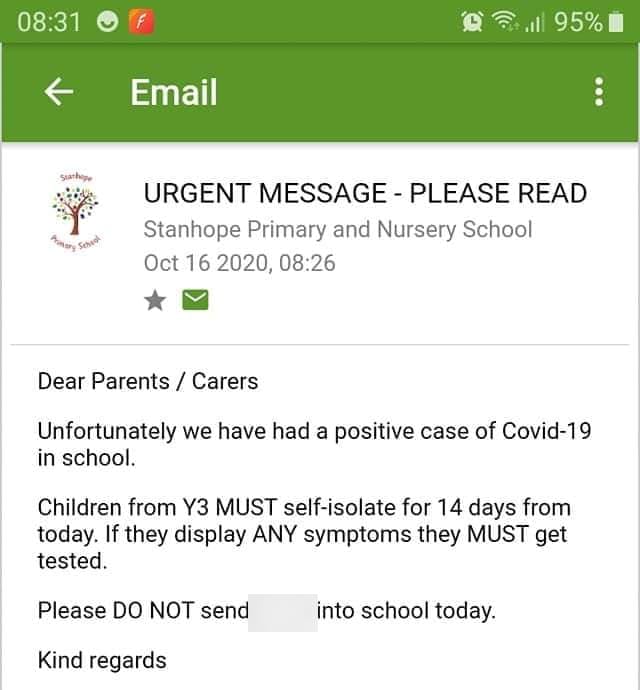Go back from the Email screen
Image resolution: width=640 pixels, height=690 pixels.
pyautogui.click(x=59, y=93)
